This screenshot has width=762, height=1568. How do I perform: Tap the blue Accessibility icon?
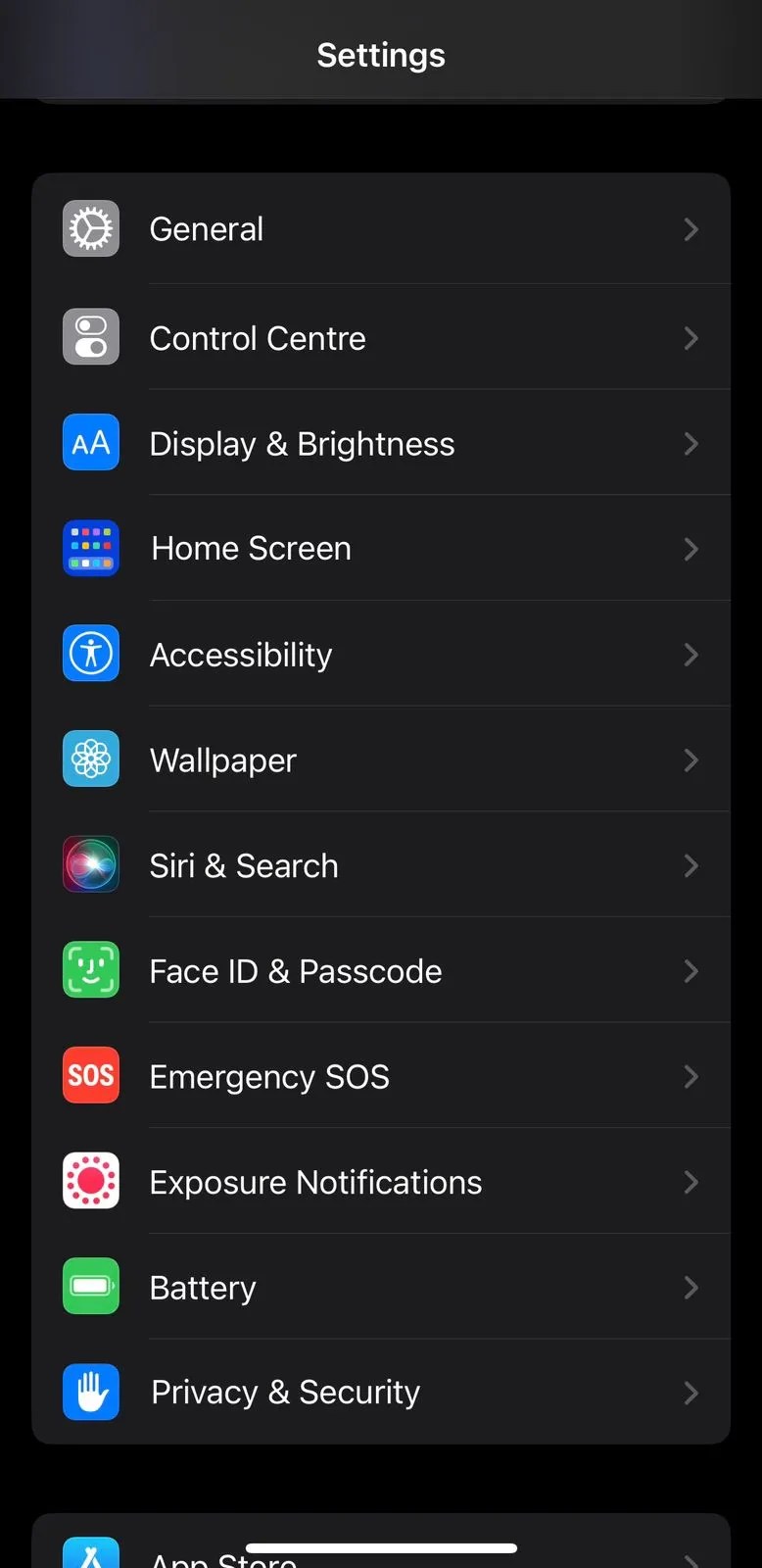[90, 654]
